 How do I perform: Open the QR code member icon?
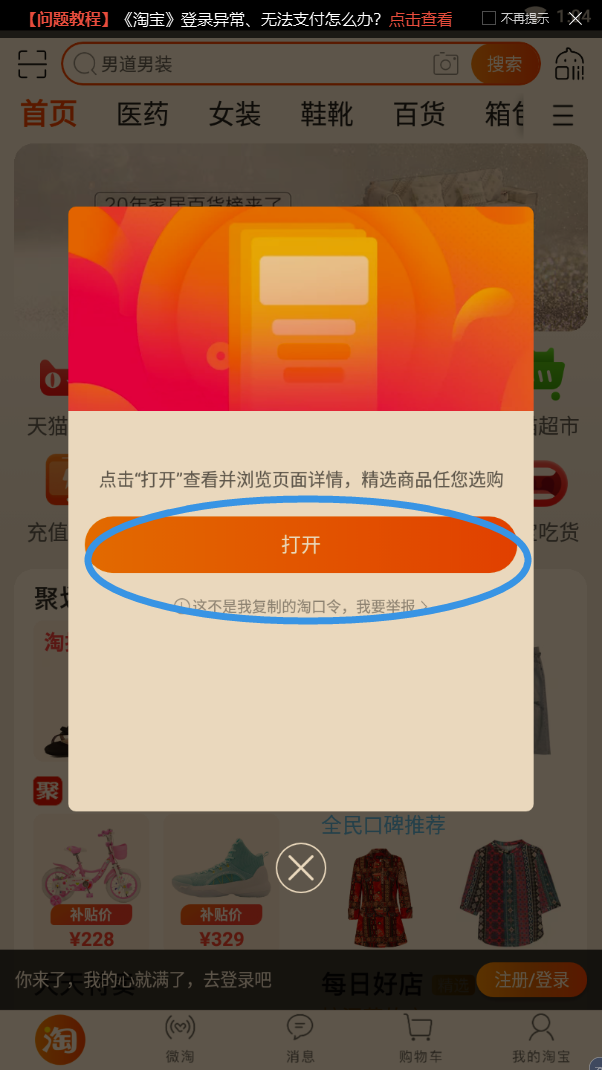pyautogui.click(x=569, y=65)
